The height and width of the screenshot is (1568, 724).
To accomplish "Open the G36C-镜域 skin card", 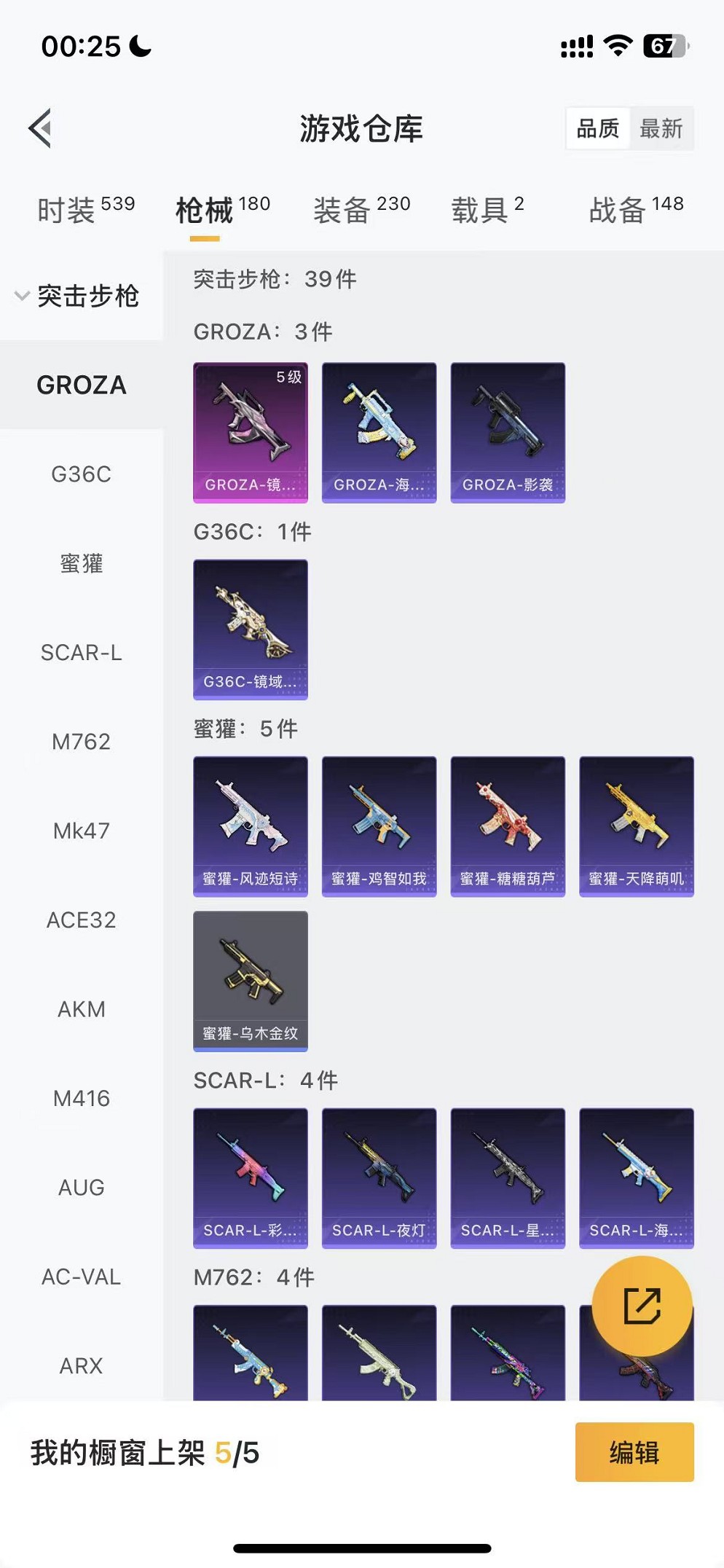I will pyautogui.click(x=250, y=629).
